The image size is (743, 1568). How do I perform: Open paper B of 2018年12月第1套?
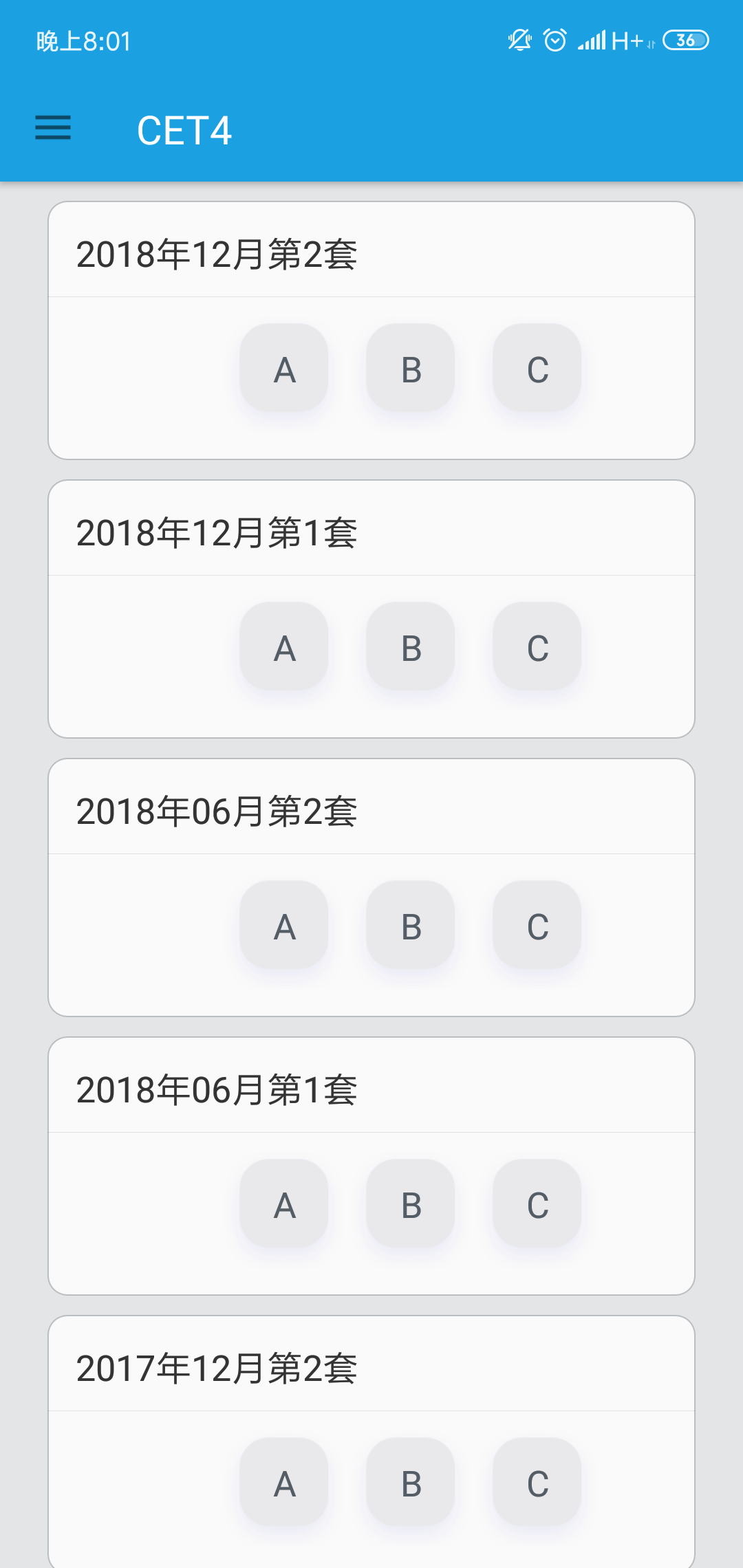click(x=410, y=647)
